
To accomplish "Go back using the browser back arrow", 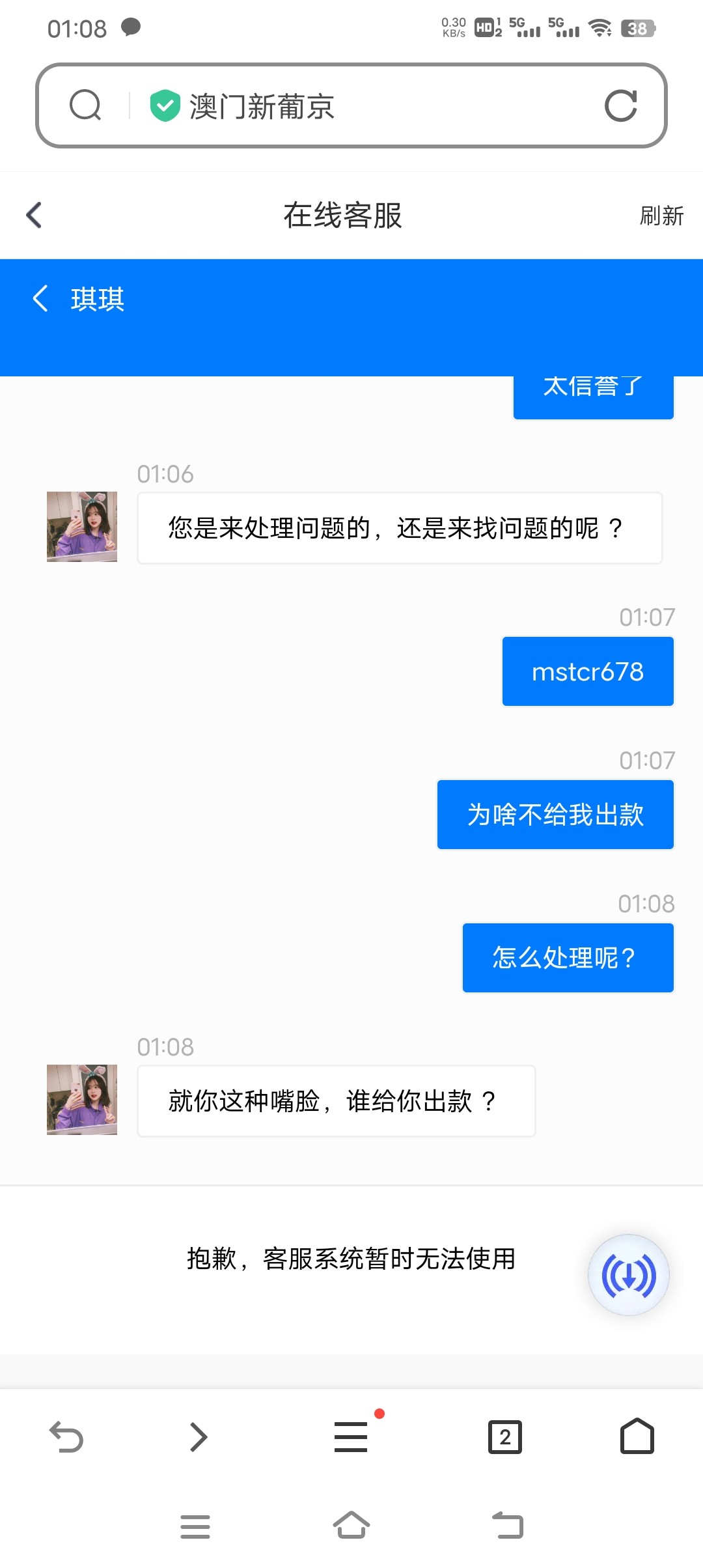I will 66,1436.
